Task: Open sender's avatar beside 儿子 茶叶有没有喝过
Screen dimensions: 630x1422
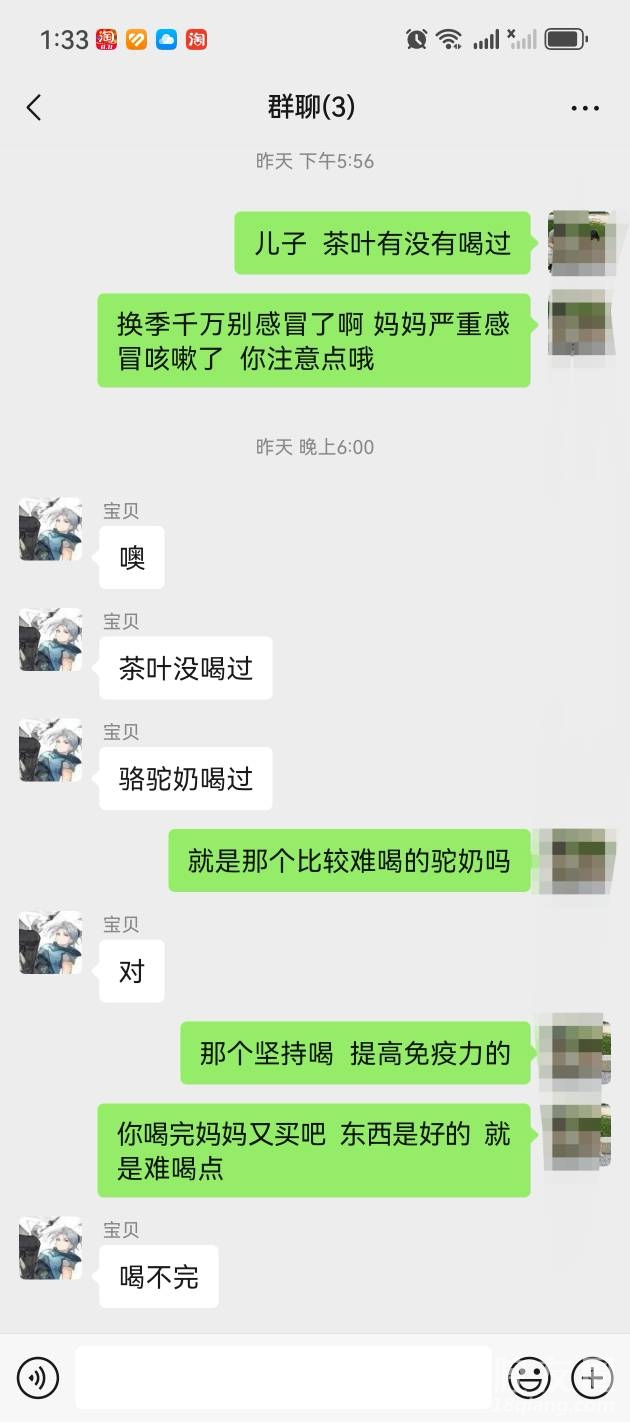Action: click(x=580, y=242)
